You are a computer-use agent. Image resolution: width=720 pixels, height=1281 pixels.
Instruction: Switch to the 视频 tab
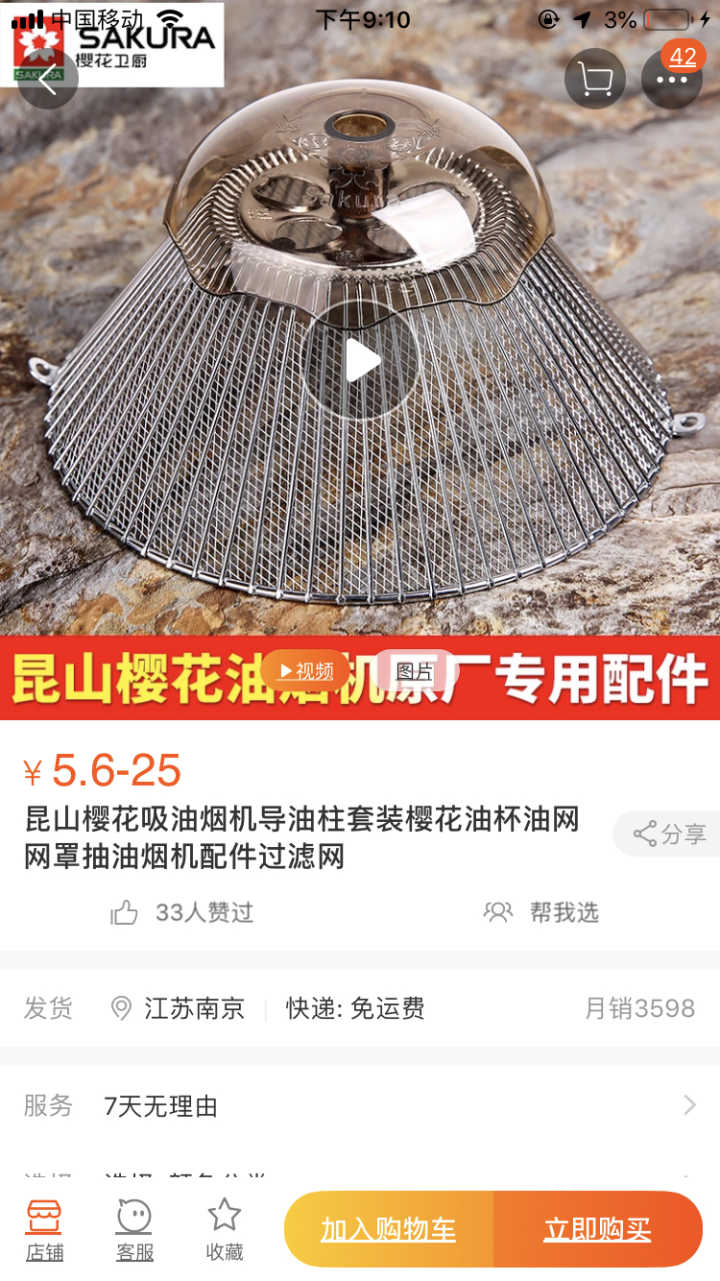[x=306, y=671]
